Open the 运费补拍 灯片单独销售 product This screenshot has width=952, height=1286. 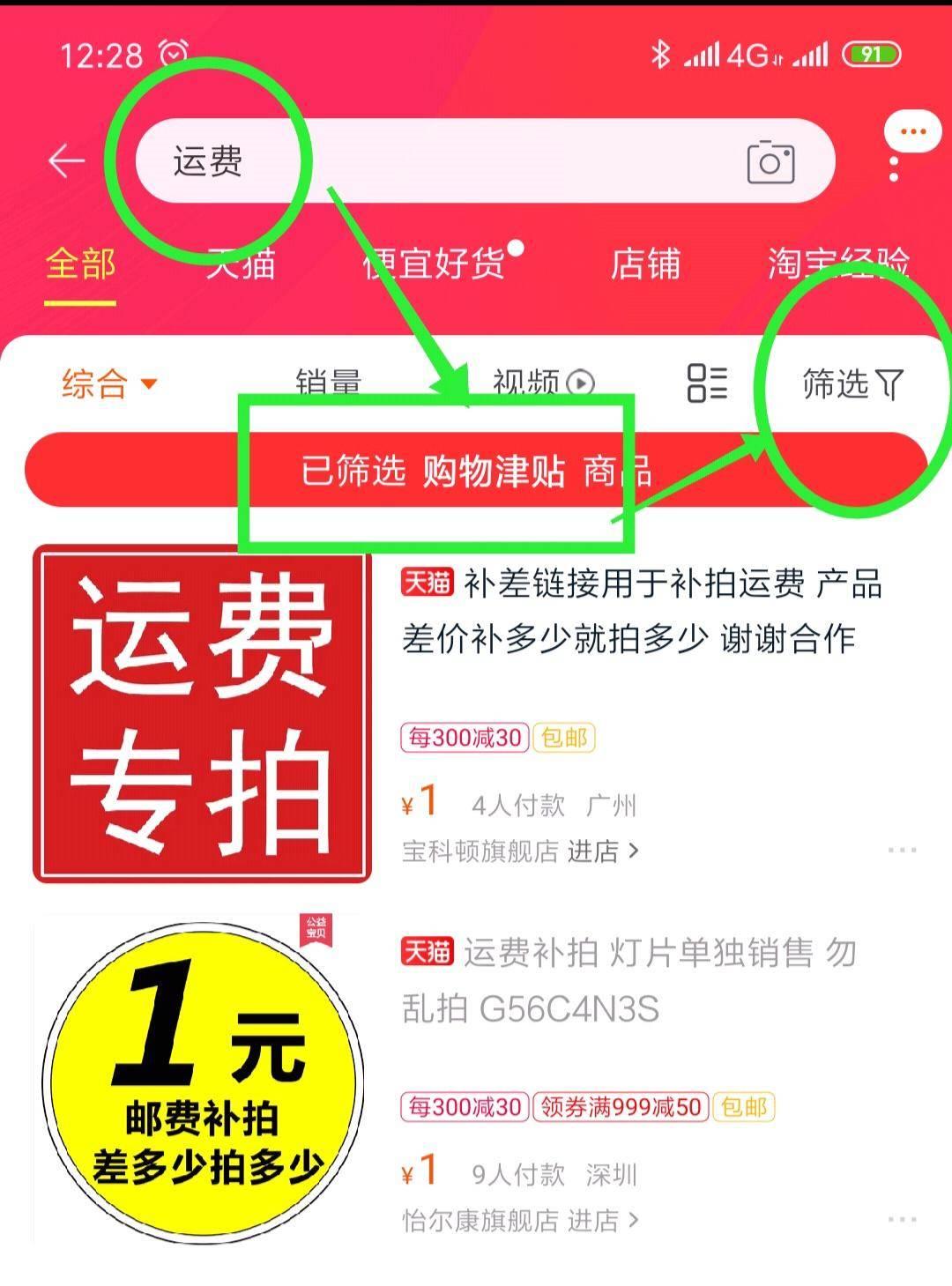click(x=628, y=980)
